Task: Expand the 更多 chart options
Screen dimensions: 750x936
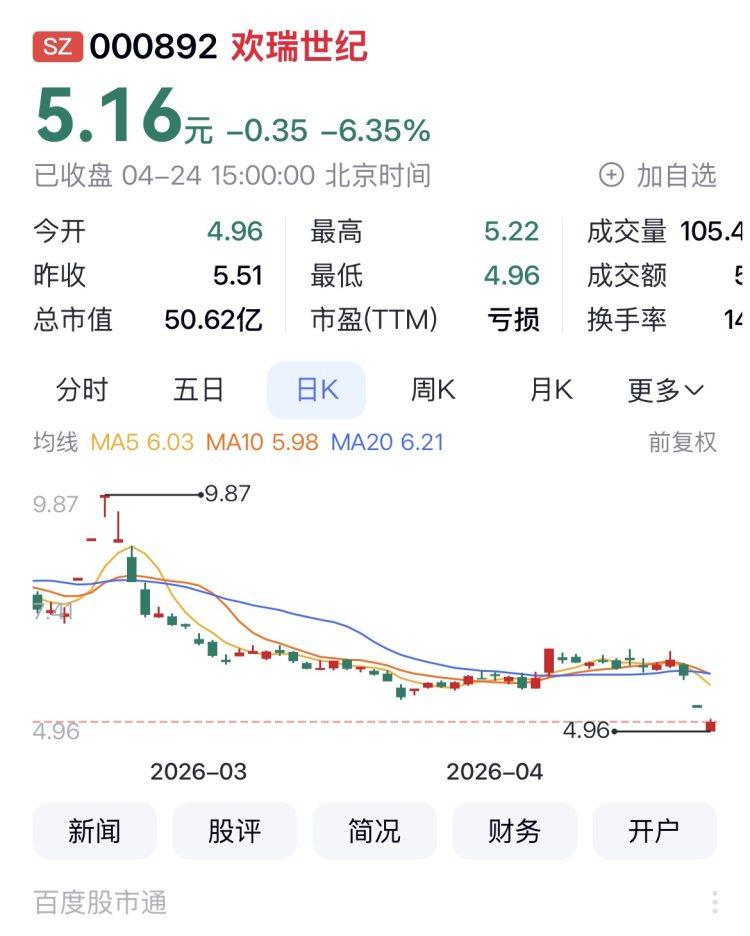Action: 665,390
